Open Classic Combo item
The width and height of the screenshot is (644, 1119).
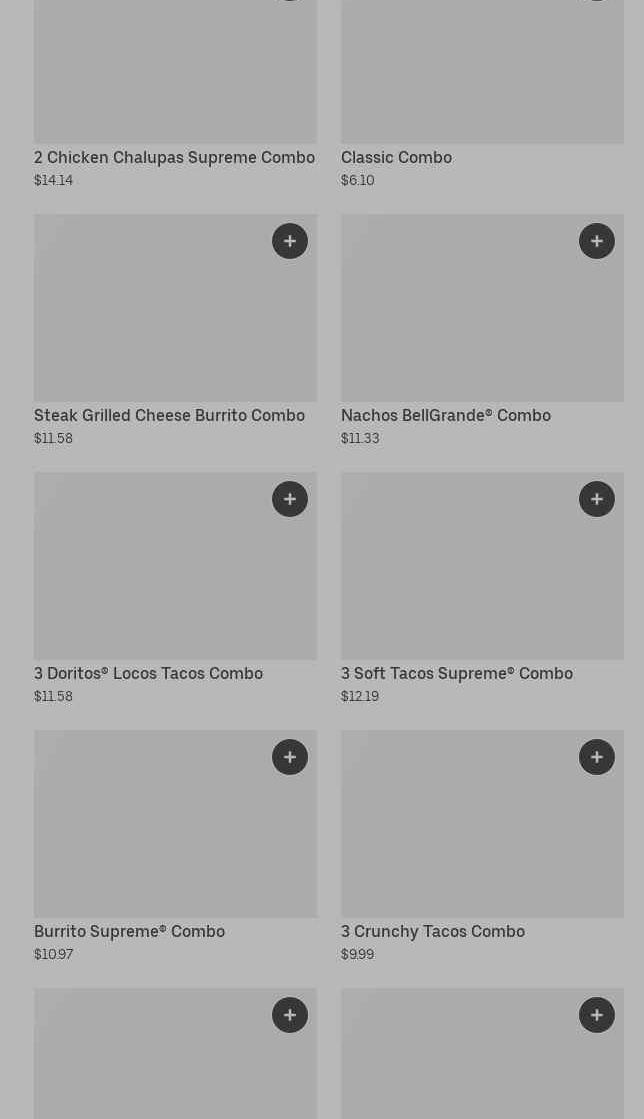pyautogui.click(x=396, y=158)
